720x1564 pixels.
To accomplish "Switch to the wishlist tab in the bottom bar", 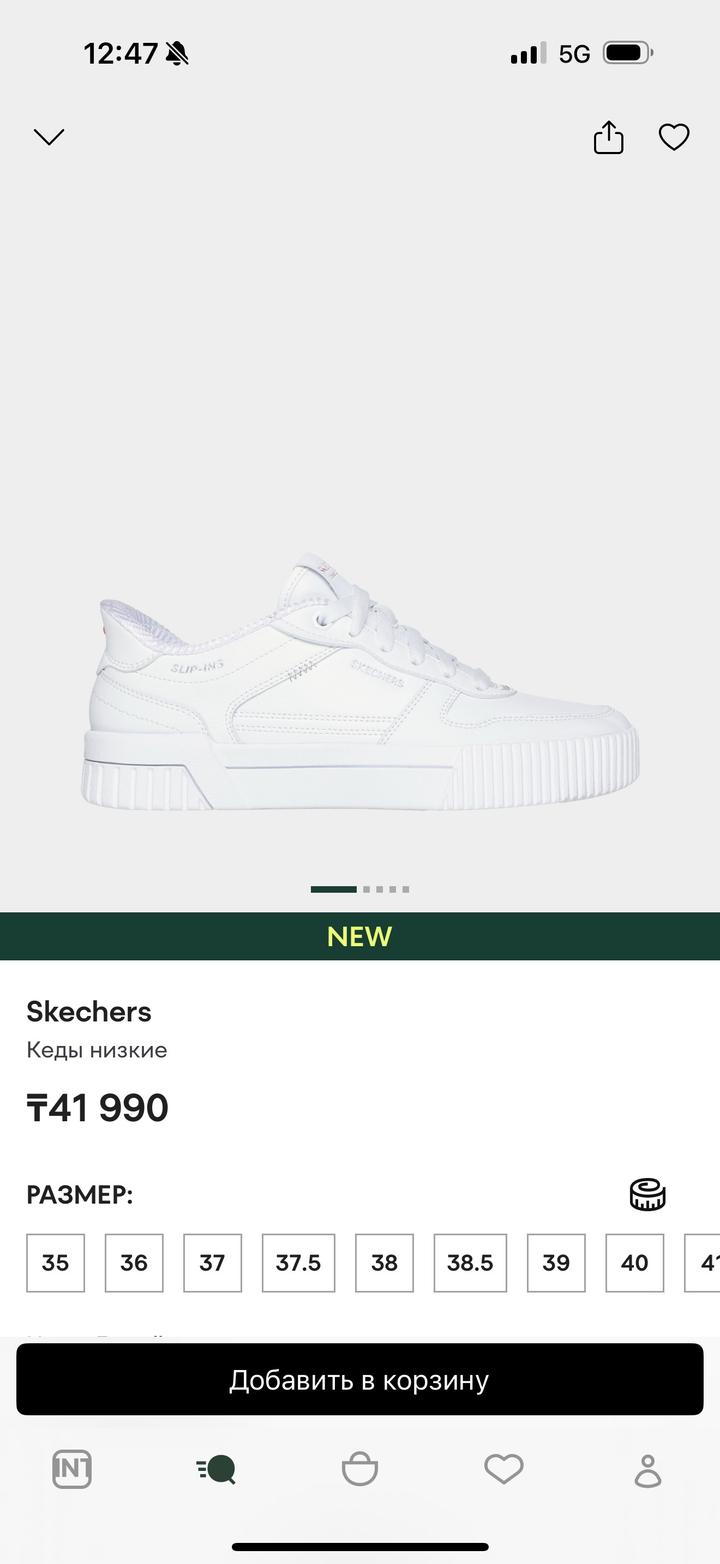I will [504, 1469].
